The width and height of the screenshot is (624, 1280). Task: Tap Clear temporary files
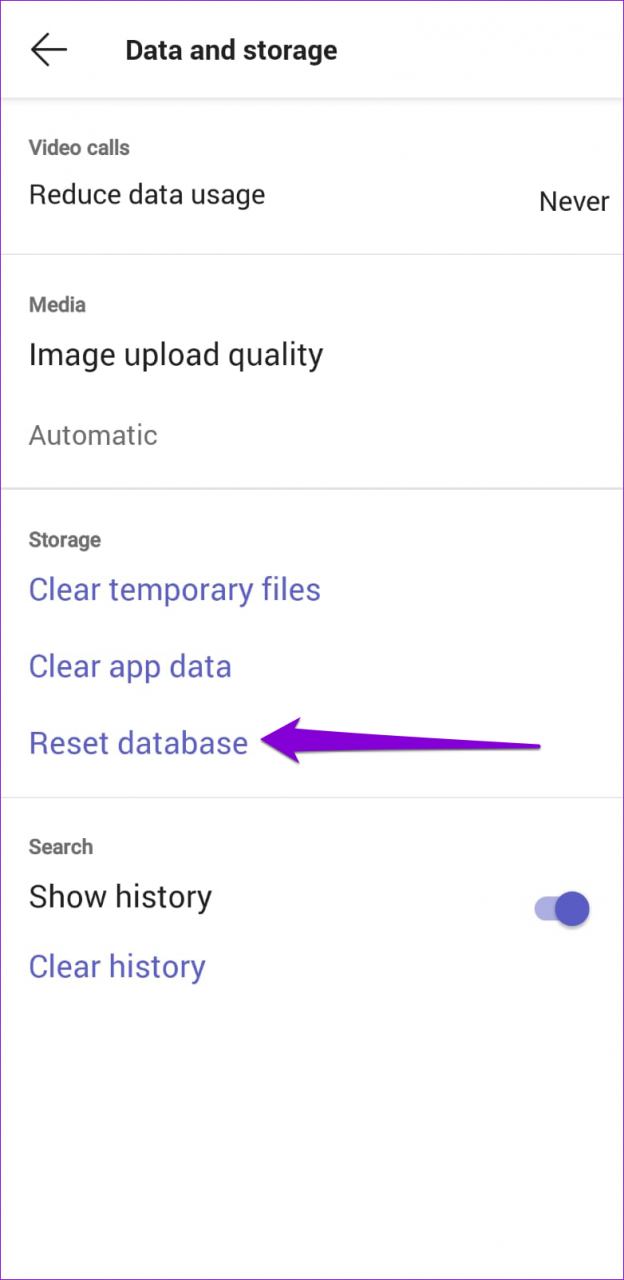(x=175, y=590)
